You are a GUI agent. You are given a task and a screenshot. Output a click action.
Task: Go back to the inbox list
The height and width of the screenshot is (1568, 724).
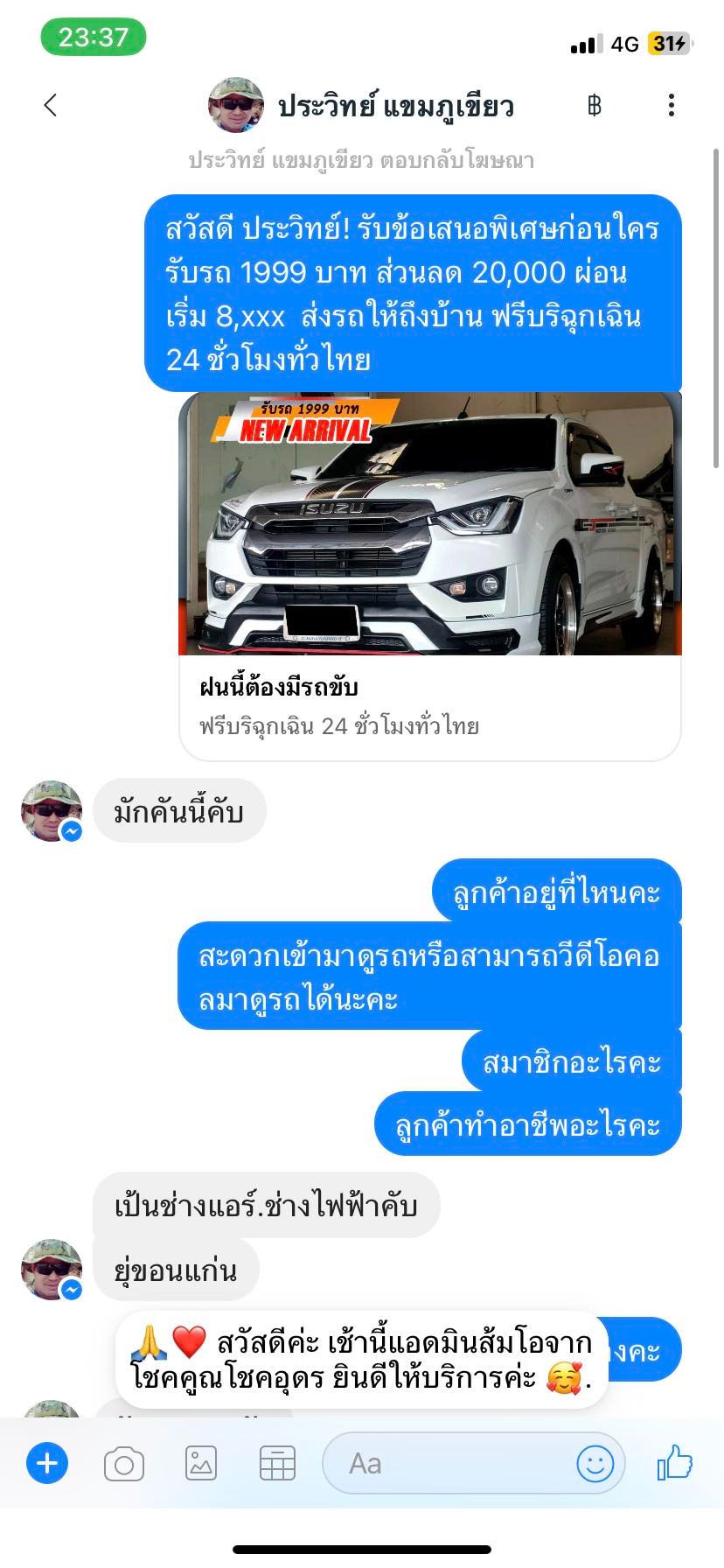51,106
